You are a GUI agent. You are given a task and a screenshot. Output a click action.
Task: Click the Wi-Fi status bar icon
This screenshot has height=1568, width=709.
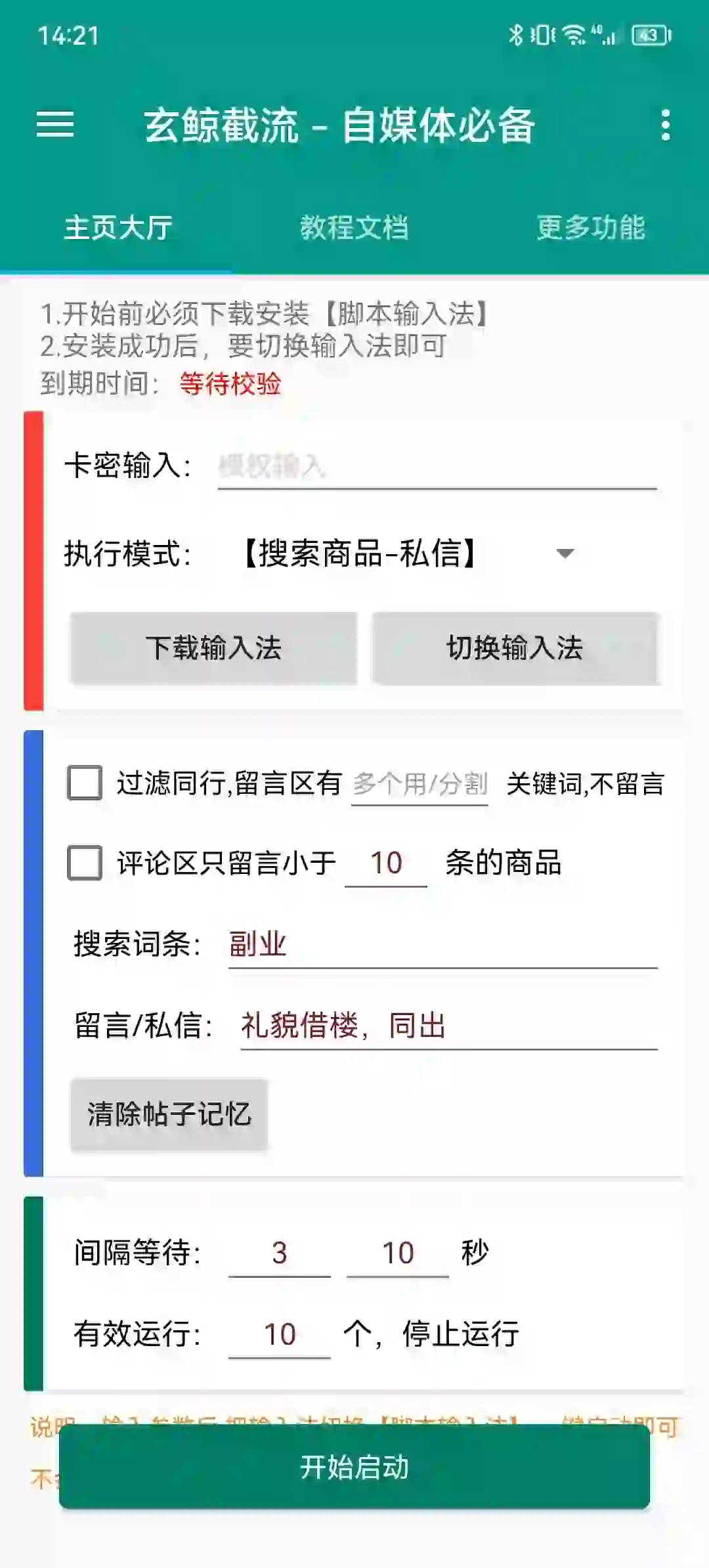(572, 34)
